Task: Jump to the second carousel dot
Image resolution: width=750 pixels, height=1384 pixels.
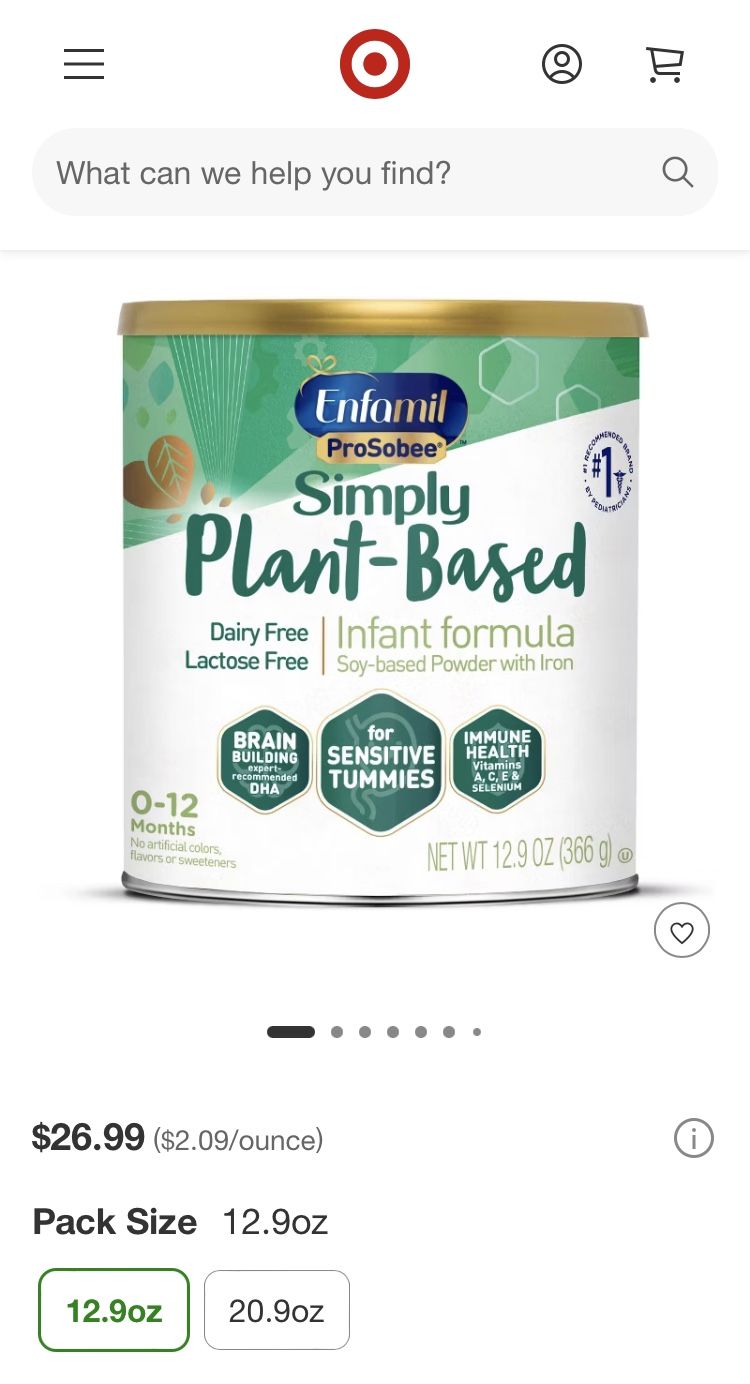Action: click(337, 1031)
